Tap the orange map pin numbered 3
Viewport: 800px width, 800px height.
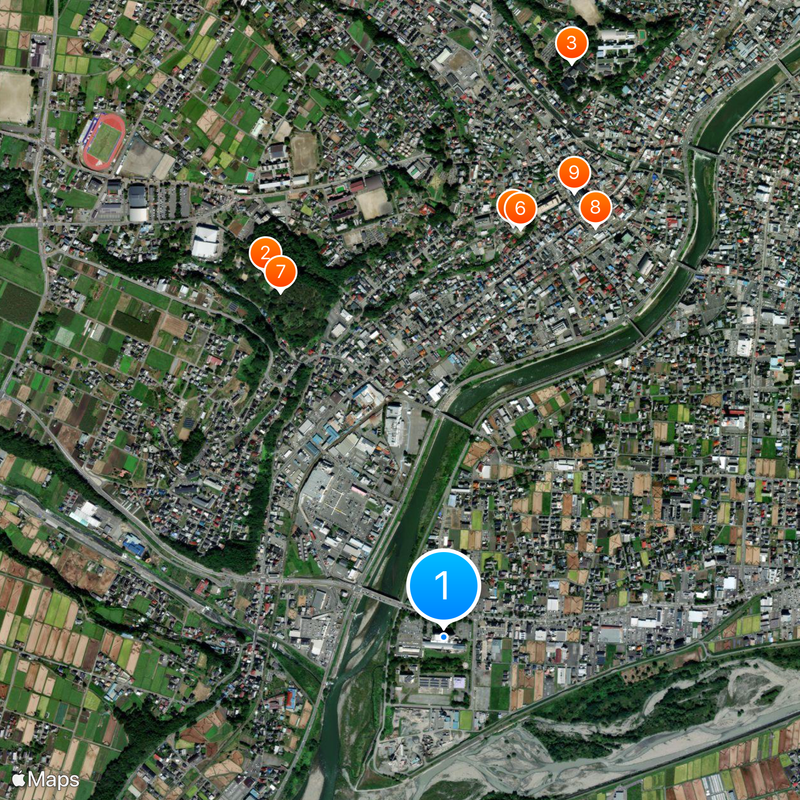[x=571, y=43]
